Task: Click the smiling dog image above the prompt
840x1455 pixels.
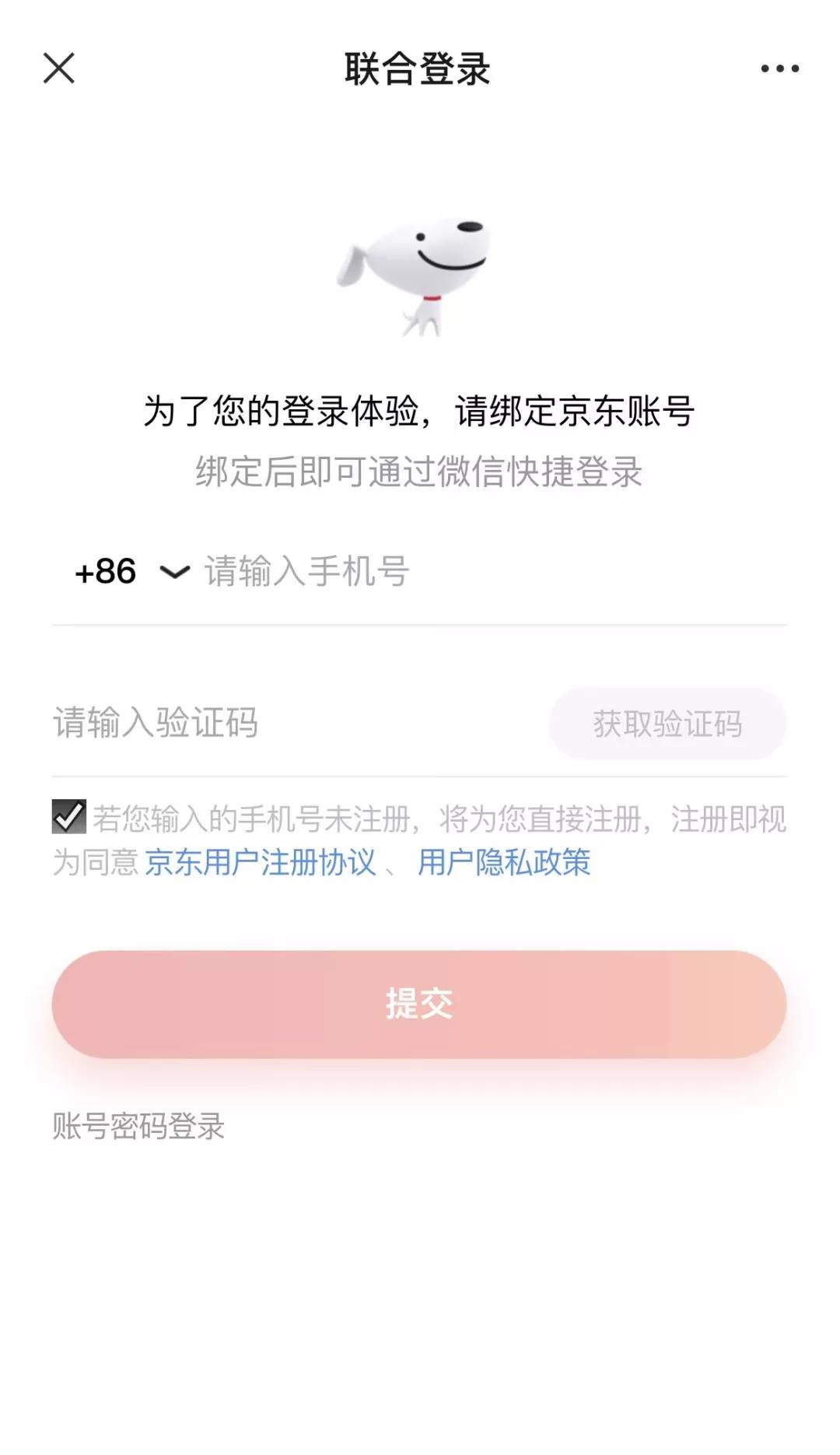Action: (x=420, y=272)
